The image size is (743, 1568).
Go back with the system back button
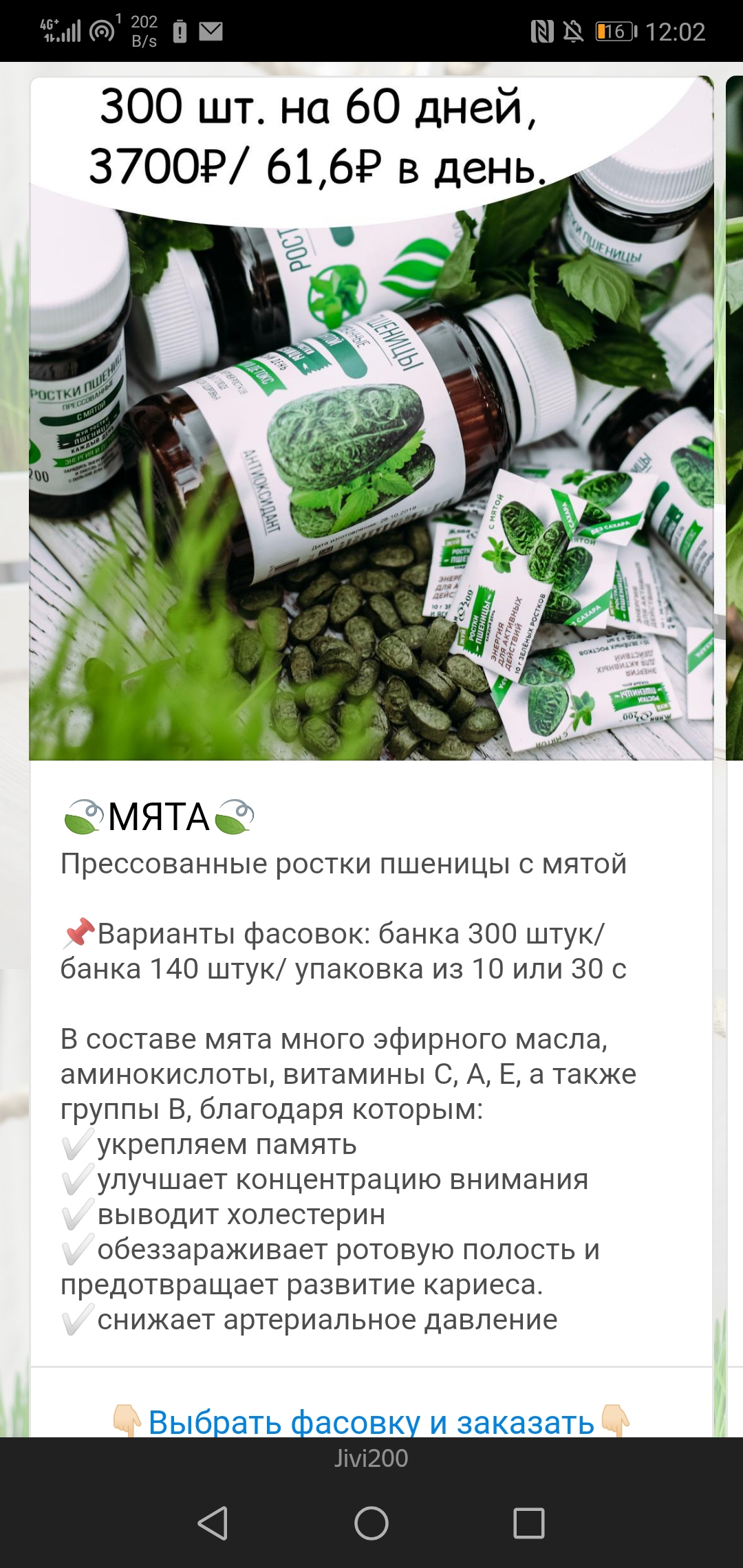[x=213, y=1523]
